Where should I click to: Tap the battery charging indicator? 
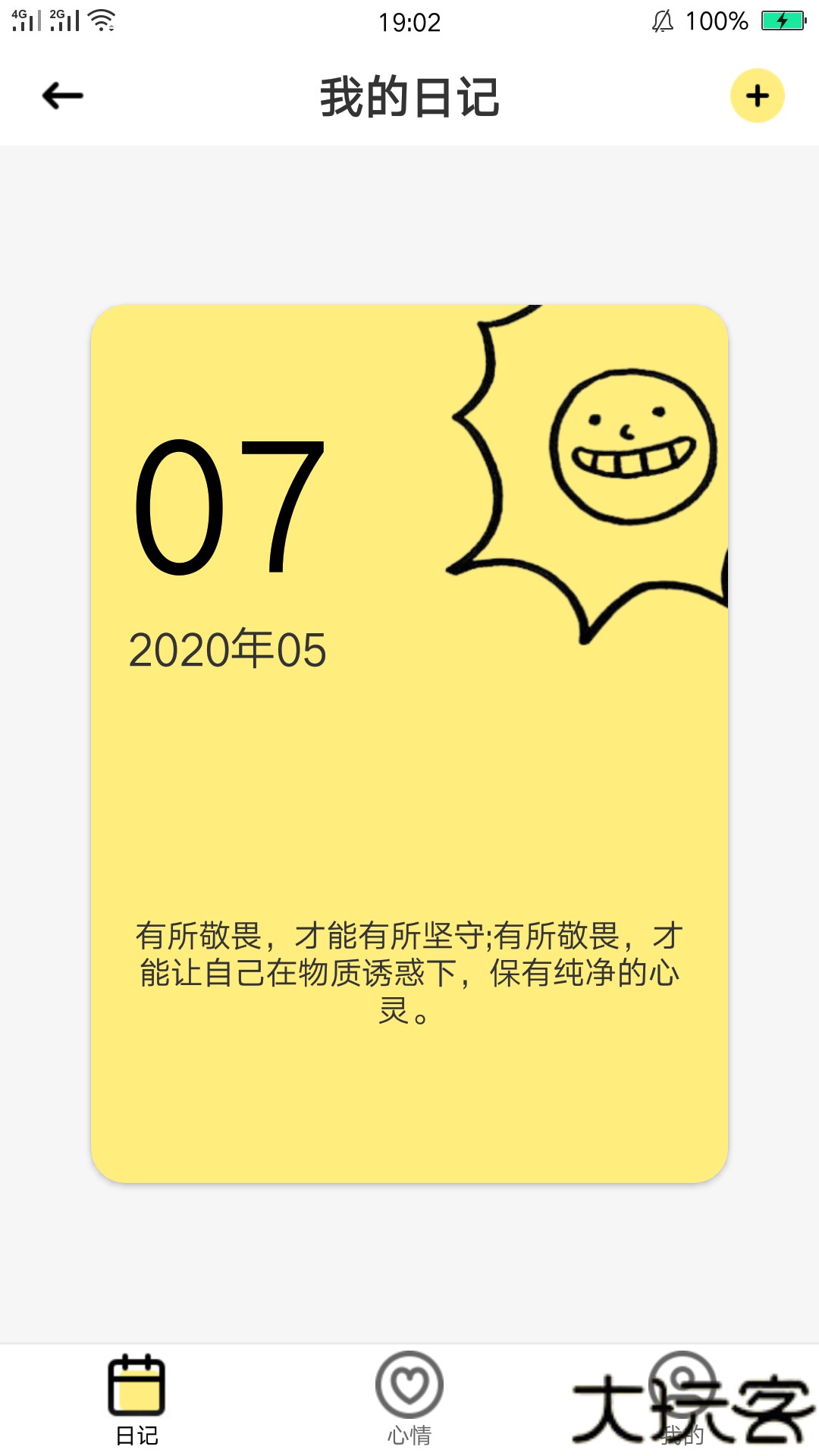(x=783, y=20)
